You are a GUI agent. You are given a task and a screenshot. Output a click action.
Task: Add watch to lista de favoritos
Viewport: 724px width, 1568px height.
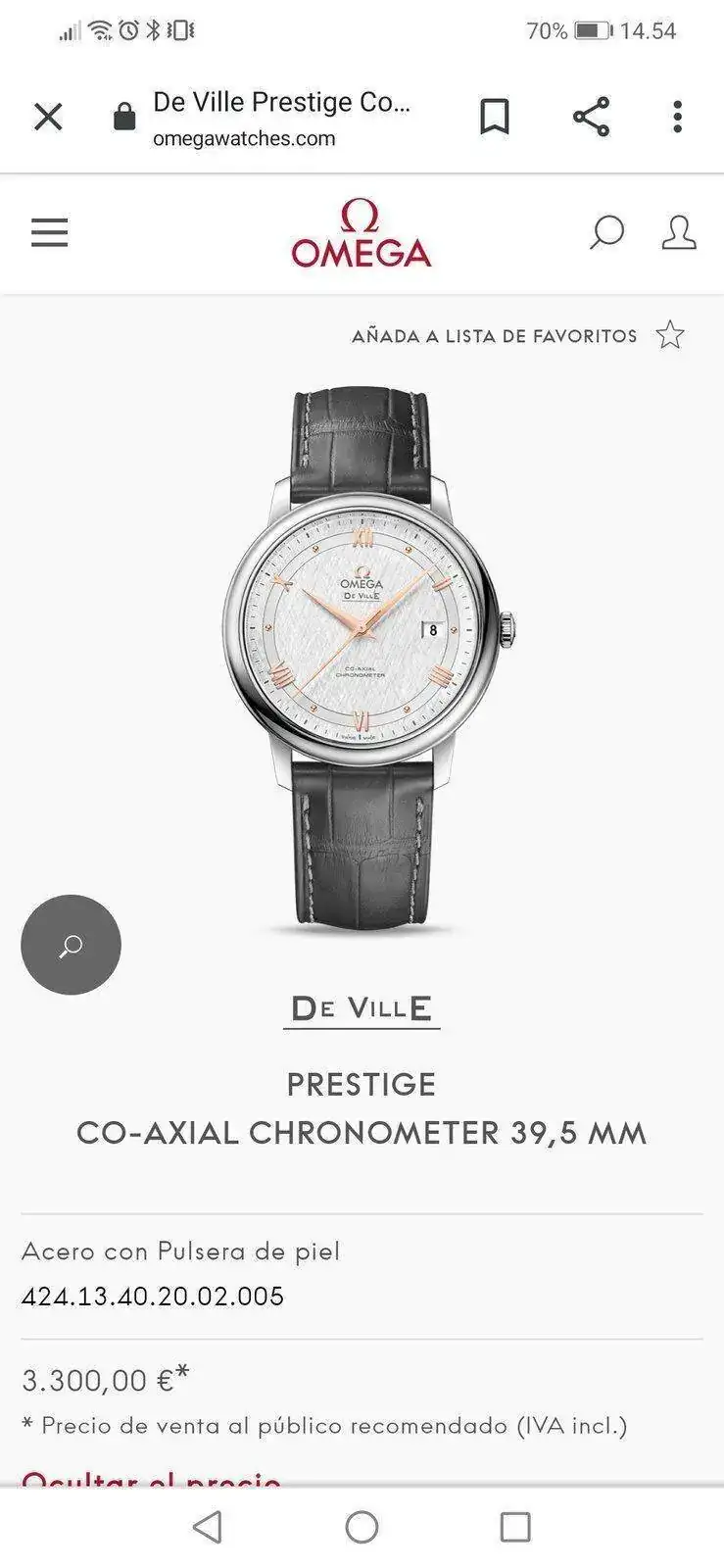pos(670,335)
